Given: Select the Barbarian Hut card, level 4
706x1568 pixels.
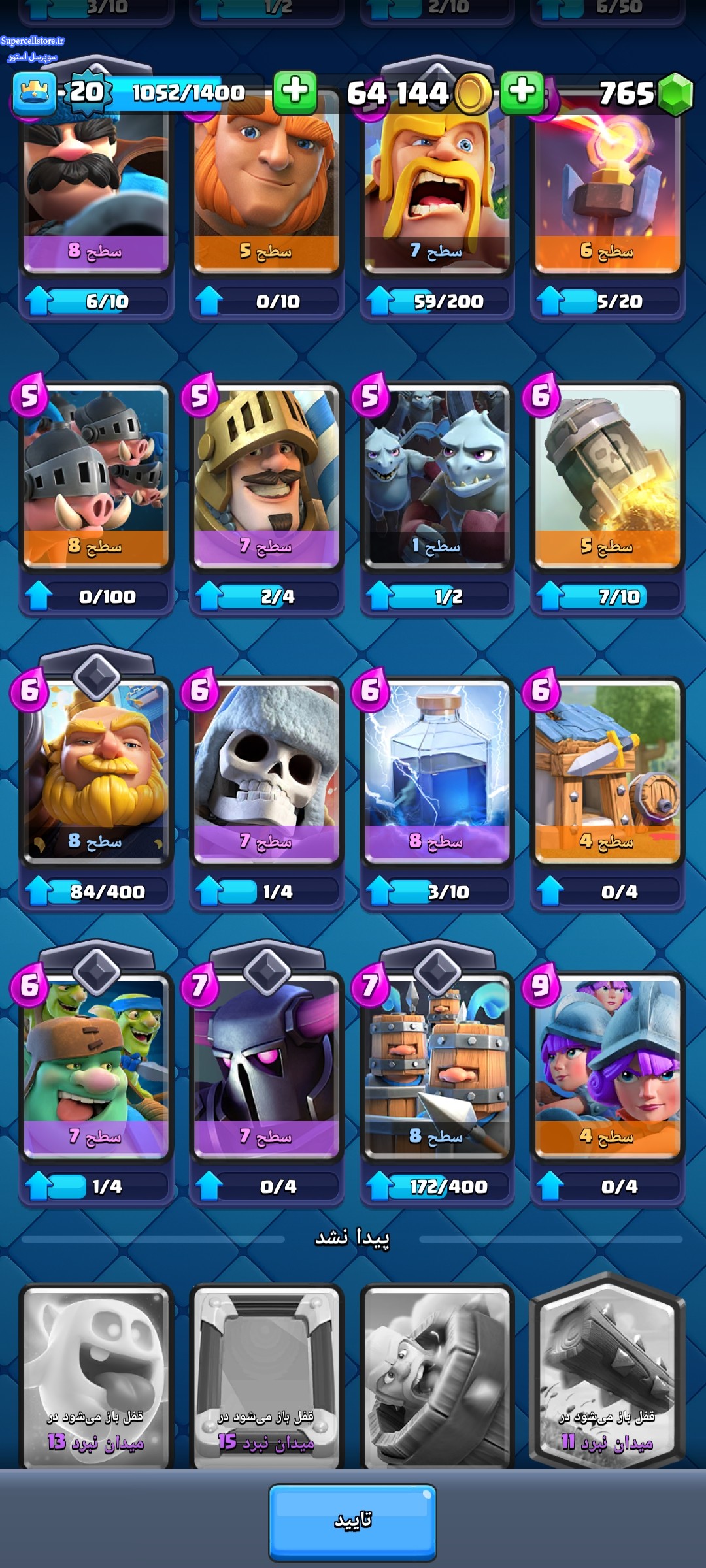Looking at the screenshot, I should (607, 771).
